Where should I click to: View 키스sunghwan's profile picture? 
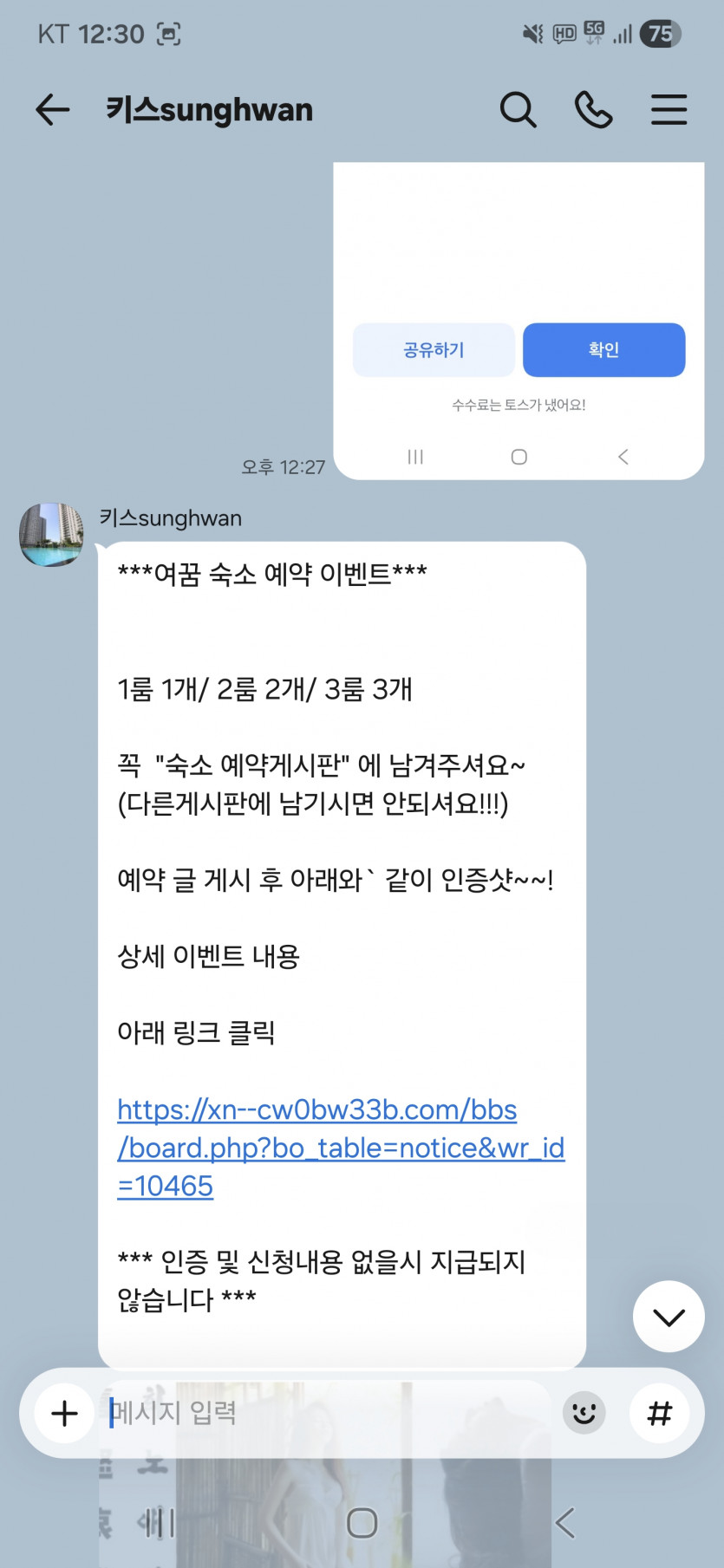coord(51,535)
